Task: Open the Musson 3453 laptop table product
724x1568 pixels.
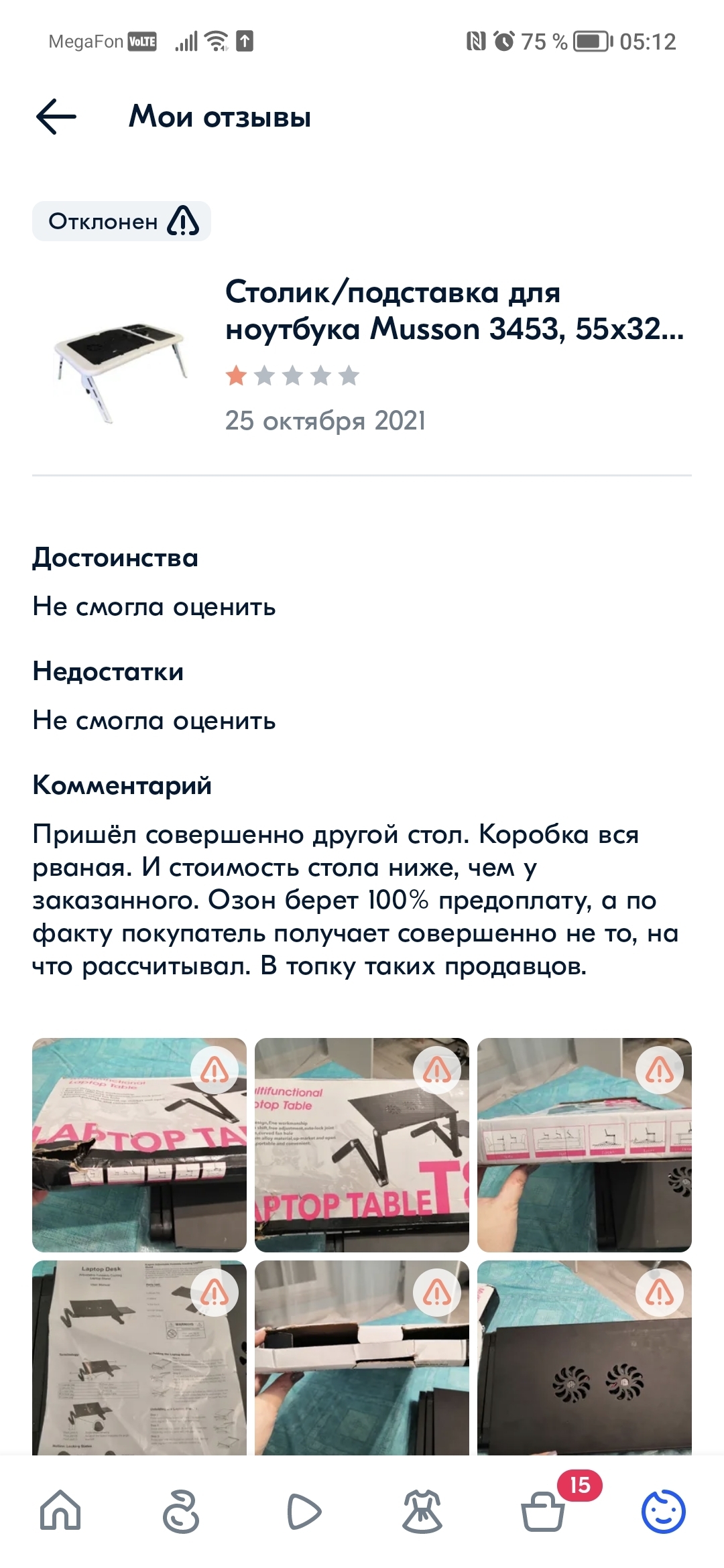Action: pyautogui.click(x=453, y=310)
